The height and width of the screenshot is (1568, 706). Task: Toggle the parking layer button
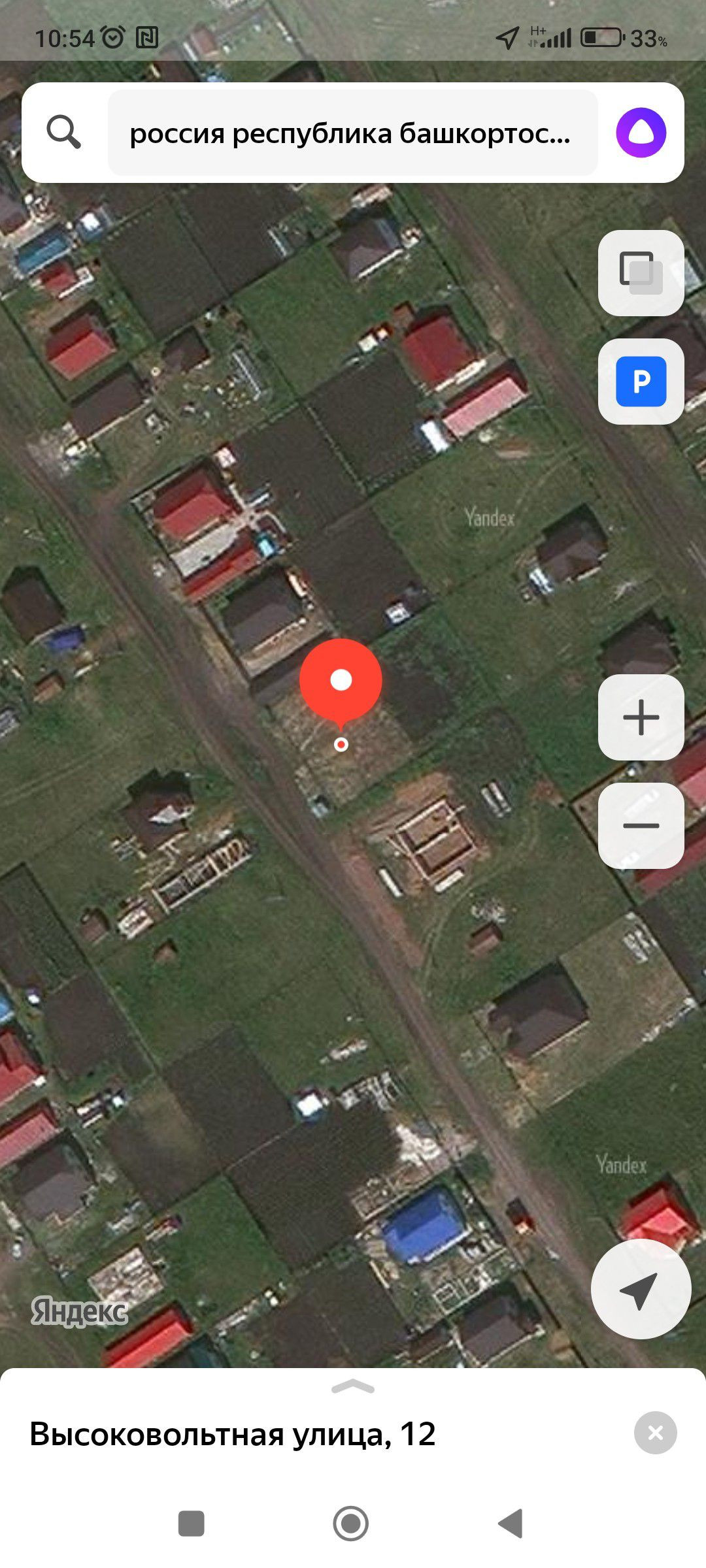(641, 381)
